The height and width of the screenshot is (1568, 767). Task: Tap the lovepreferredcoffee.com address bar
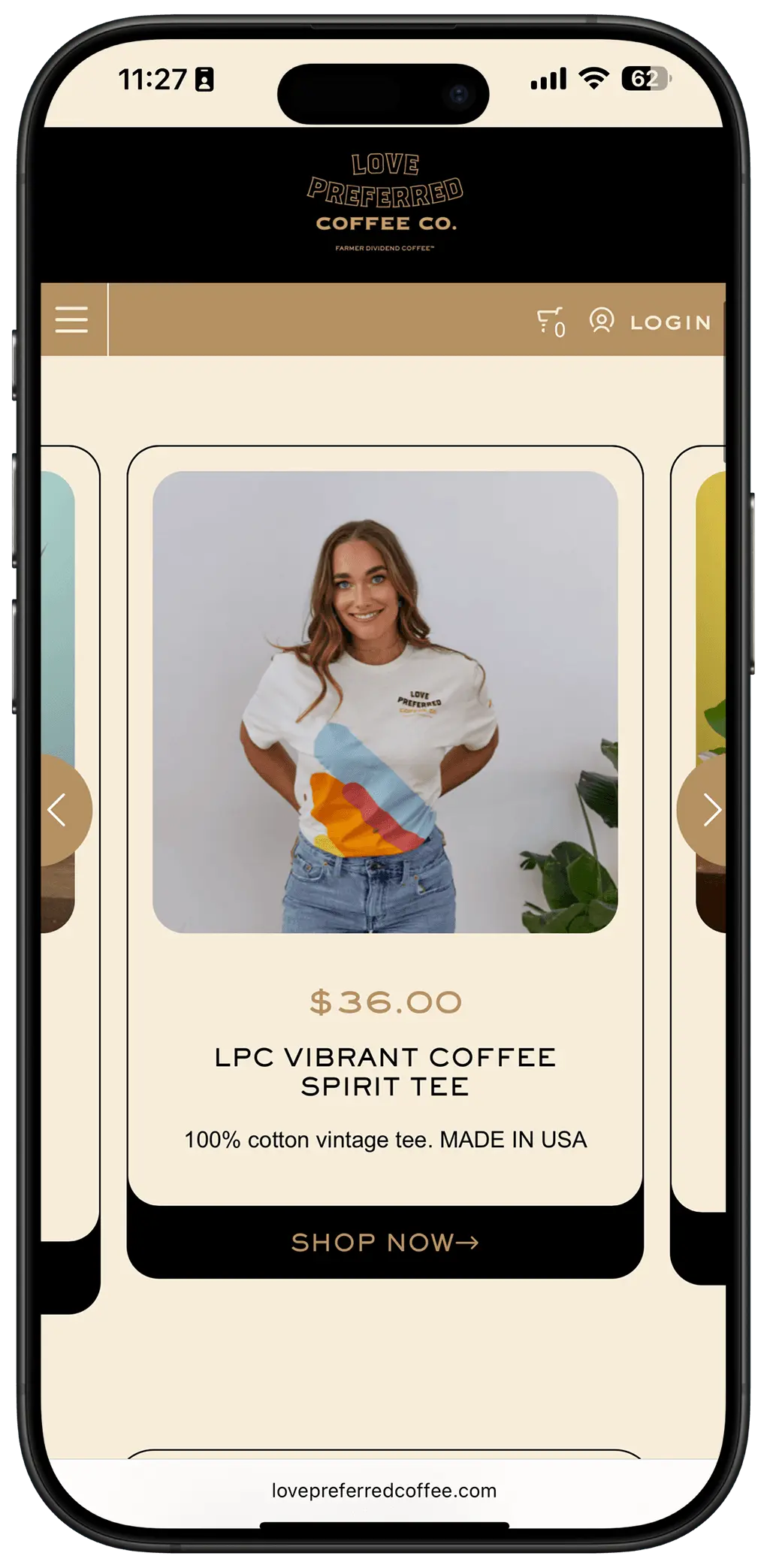pos(384,1490)
